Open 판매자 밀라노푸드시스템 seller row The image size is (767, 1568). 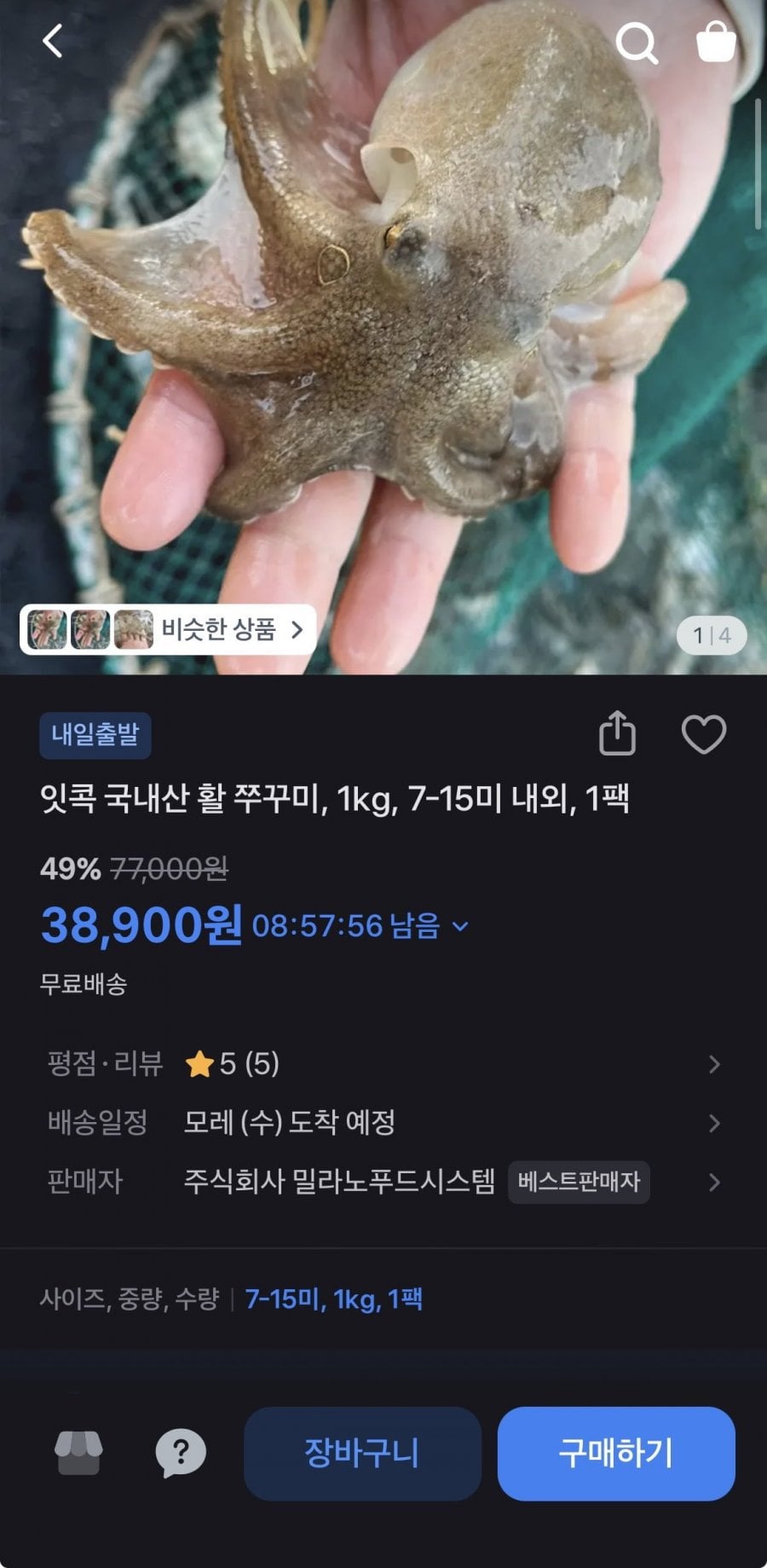tap(383, 1182)
